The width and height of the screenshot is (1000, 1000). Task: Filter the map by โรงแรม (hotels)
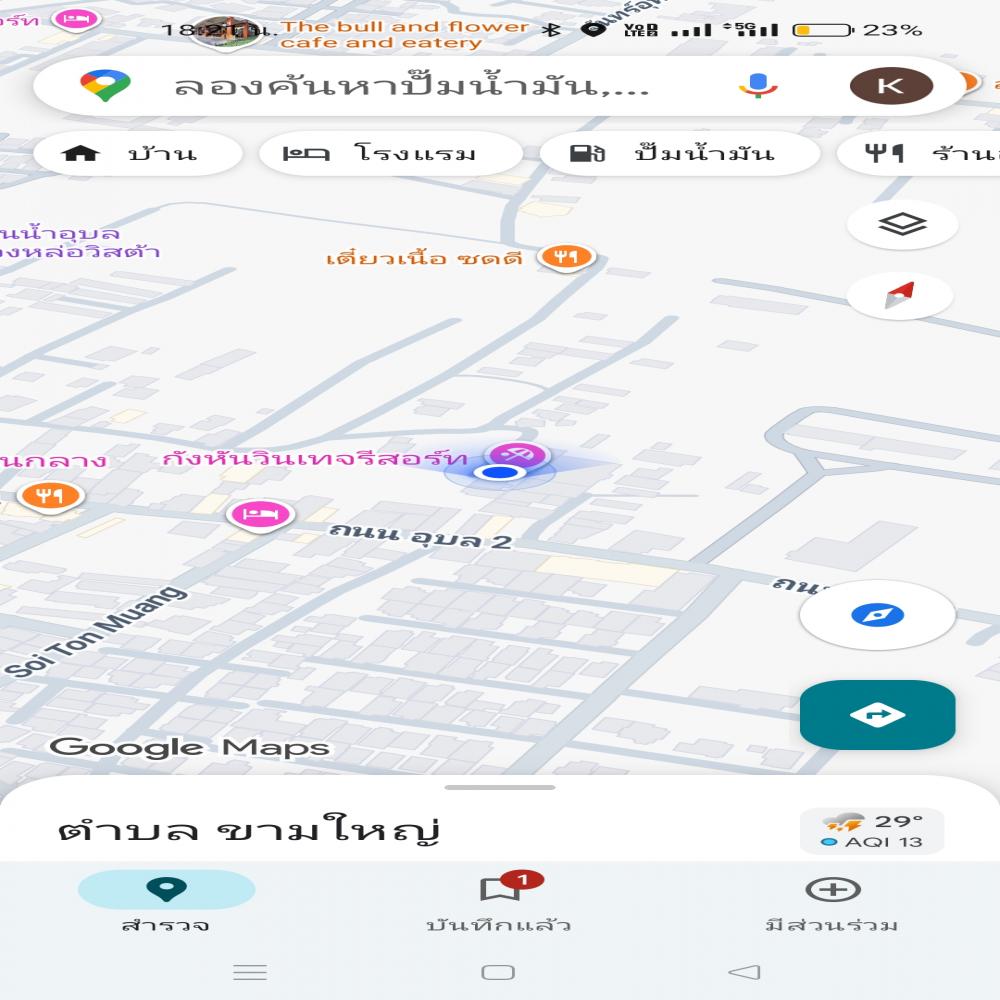(390, 154)
